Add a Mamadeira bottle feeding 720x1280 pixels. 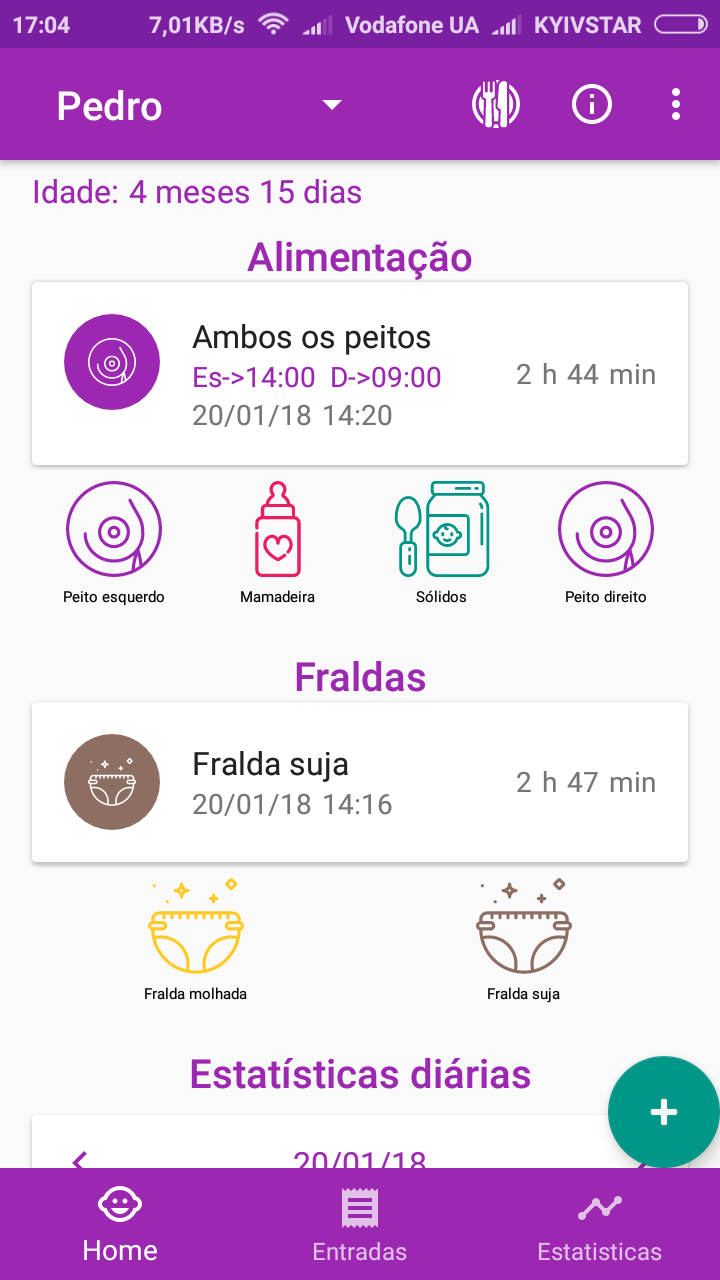[277, 542]
